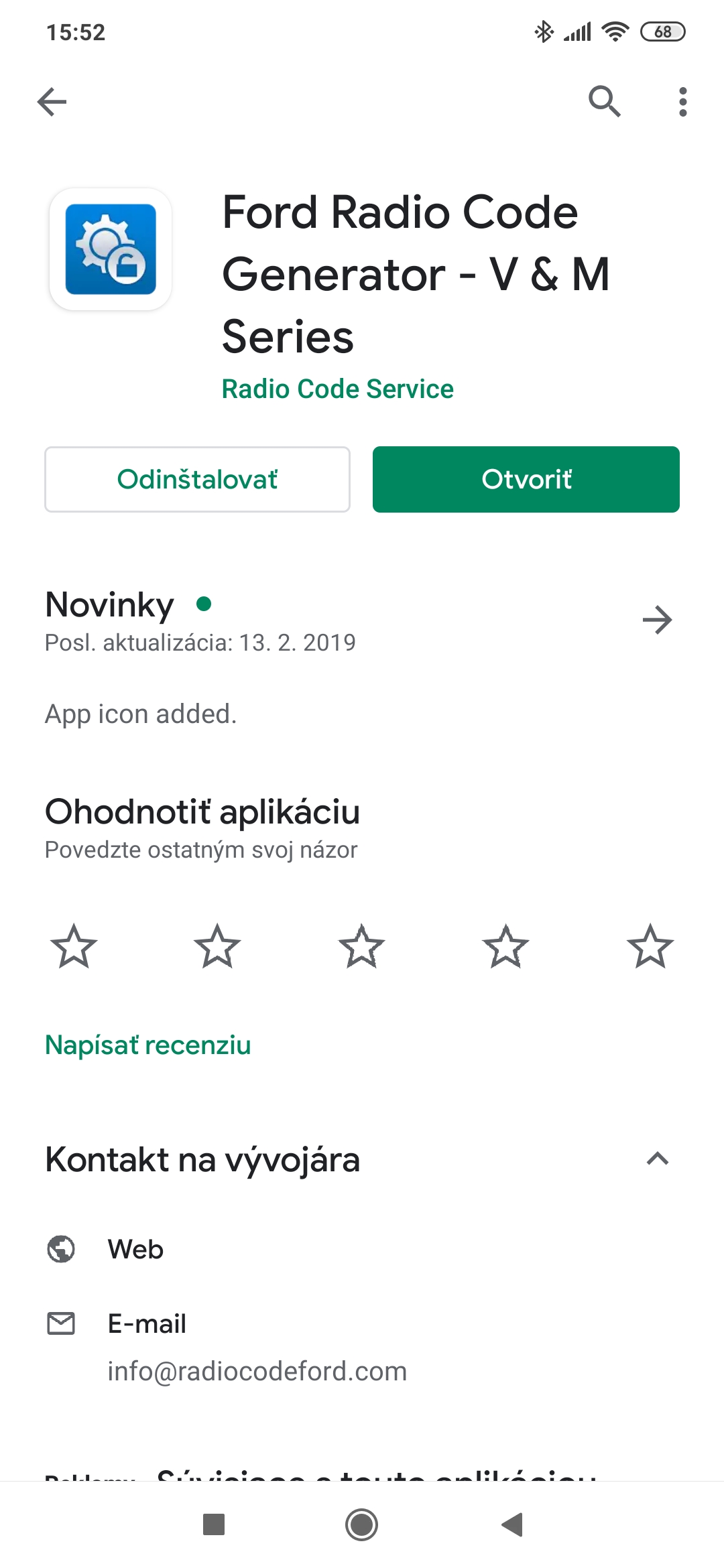Open the Play Store search

coord(604,102)
